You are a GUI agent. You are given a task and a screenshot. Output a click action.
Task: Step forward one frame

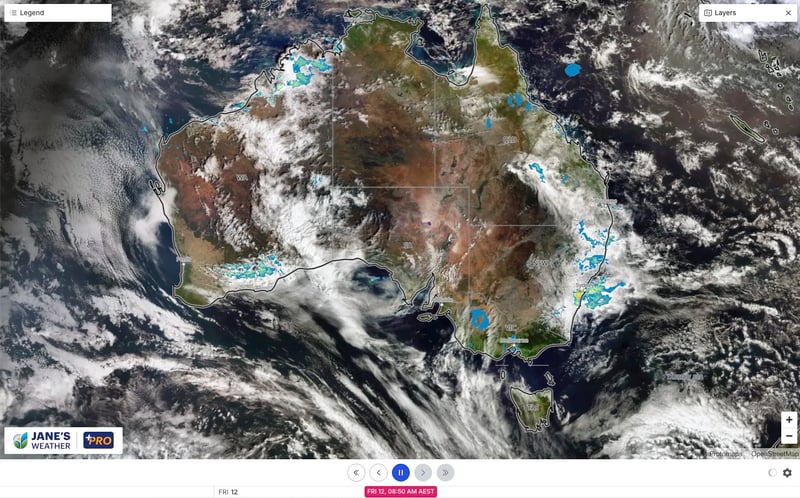coord(423,472)
